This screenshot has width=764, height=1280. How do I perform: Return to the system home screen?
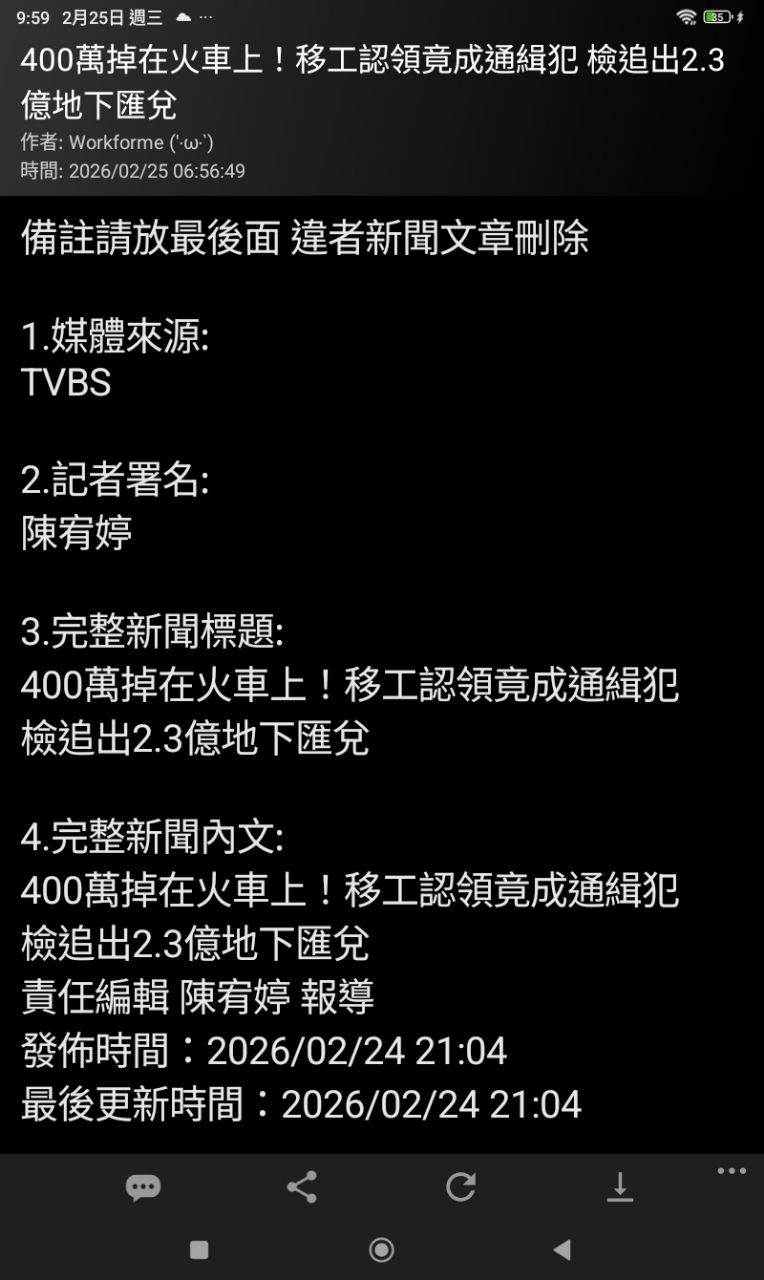pos(381,1249)
